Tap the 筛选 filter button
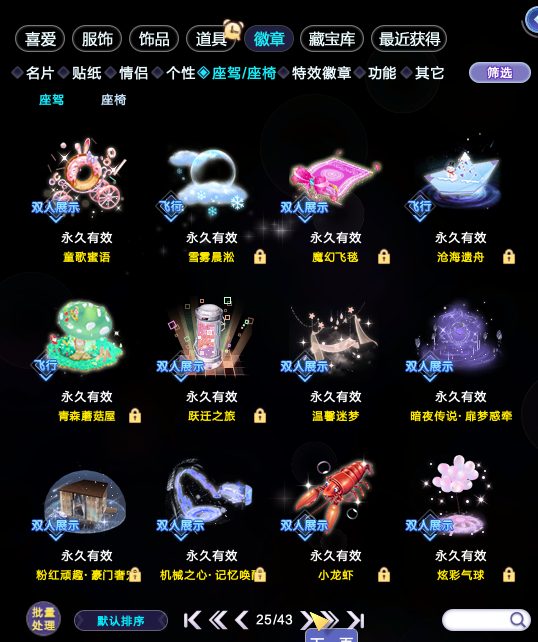The width and height of the screenshot is (538, 642). pyautogui.click(x=500, y=73)
